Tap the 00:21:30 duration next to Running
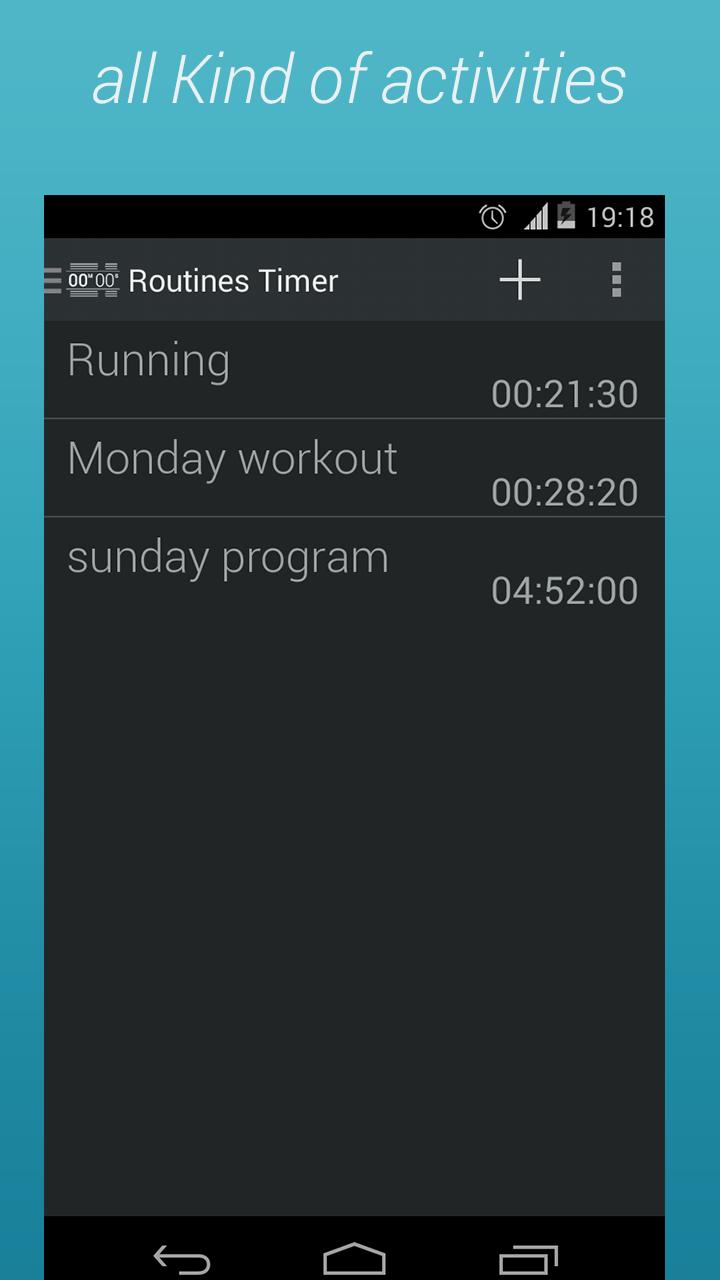Image resolution: width=720 pixels, height=1280 pixels. click(565, 394)
